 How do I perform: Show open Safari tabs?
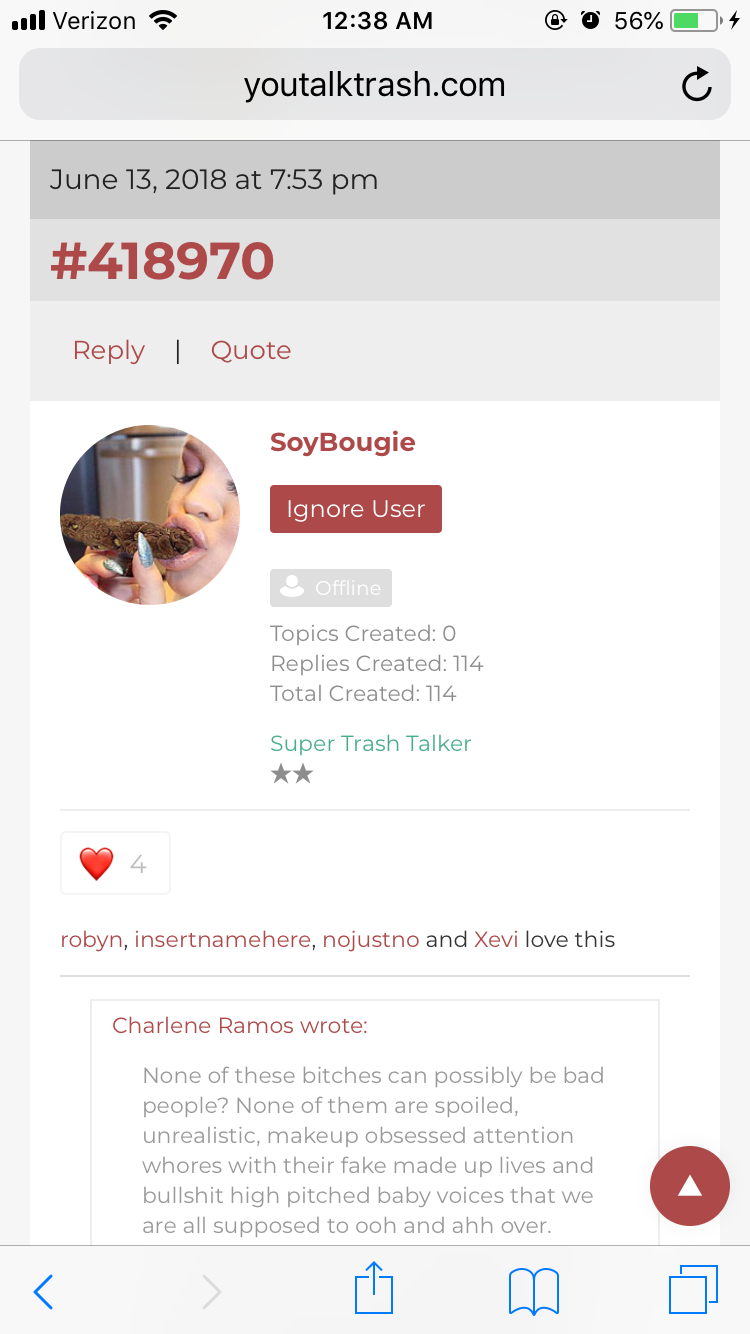693,1290
